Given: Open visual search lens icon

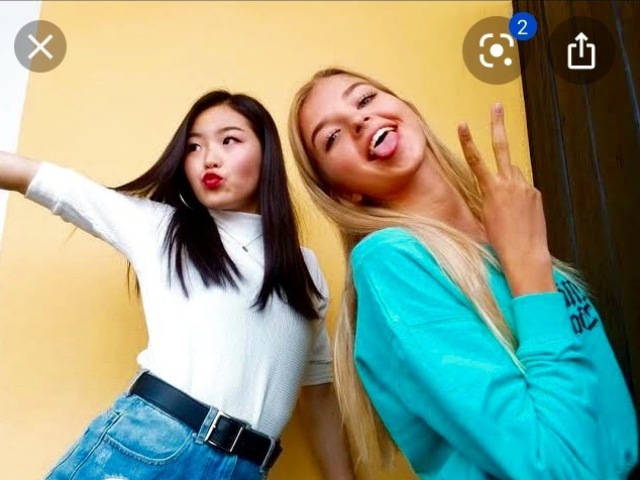Looking at the screenshot, I should pos(496,50).
